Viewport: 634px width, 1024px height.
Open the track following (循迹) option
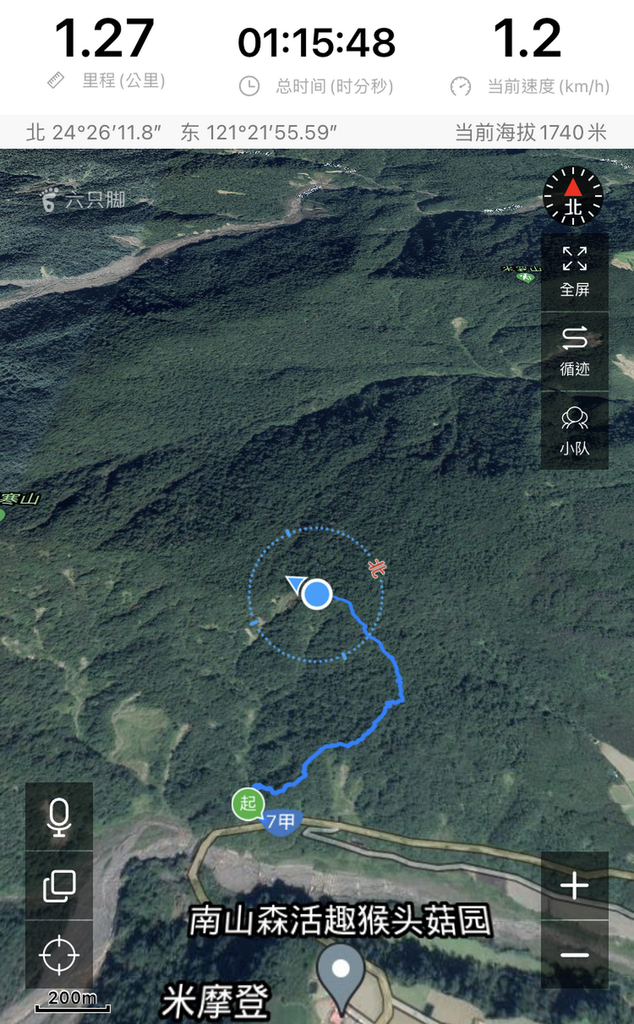point(575,351)
